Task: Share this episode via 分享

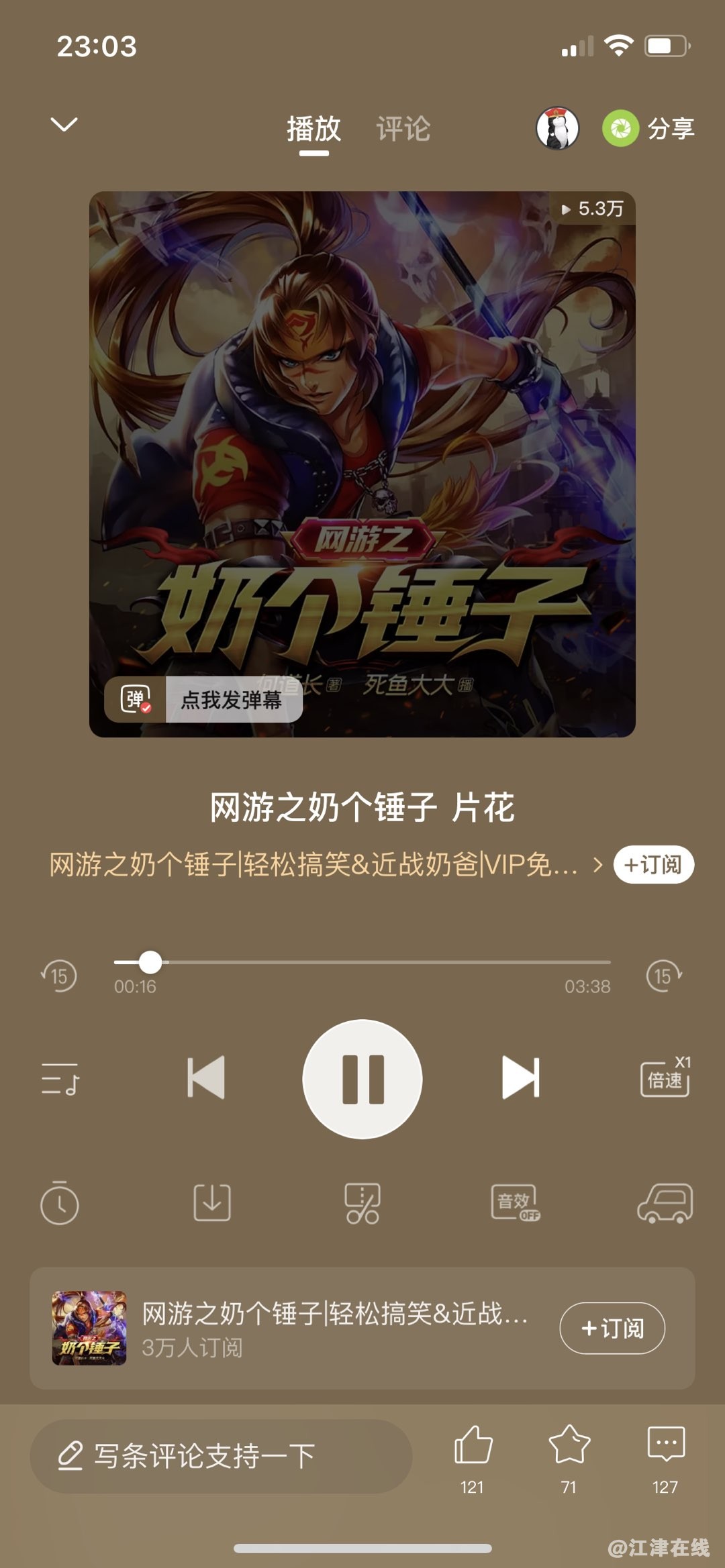Action: [648, 128]
